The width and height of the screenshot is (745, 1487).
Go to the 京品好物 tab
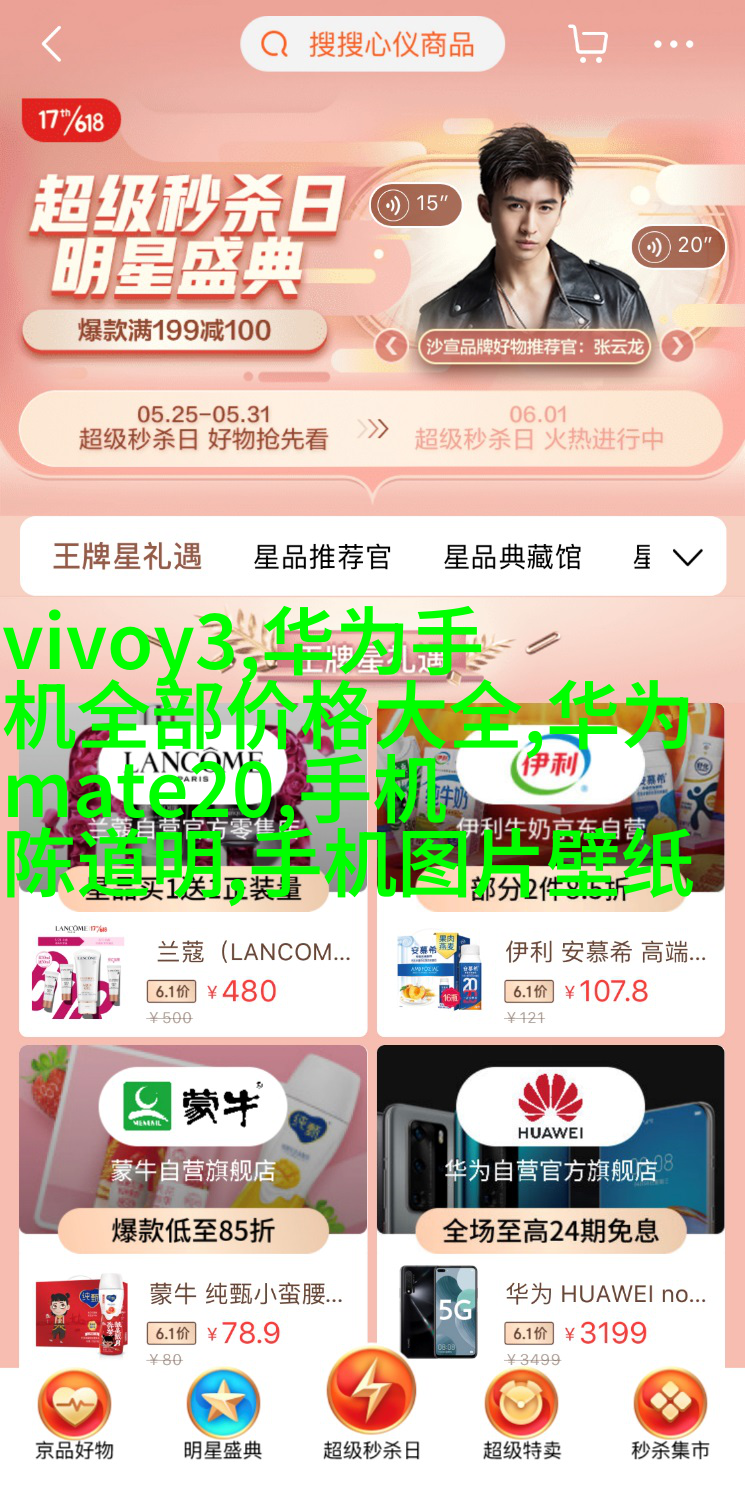74,1415
